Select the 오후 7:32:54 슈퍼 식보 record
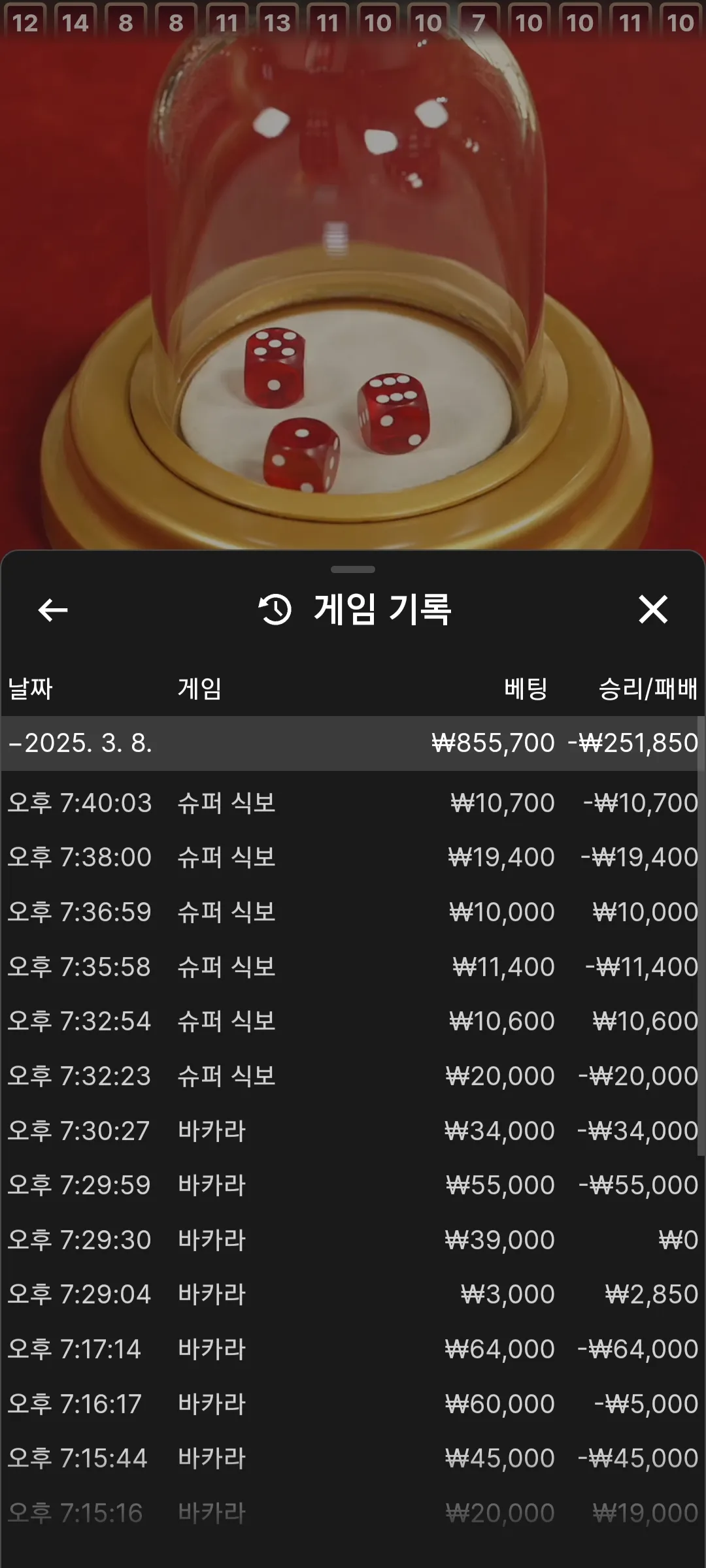Screen dimensions: 706x1568 pyautogui.click(x=352, y=1021)
